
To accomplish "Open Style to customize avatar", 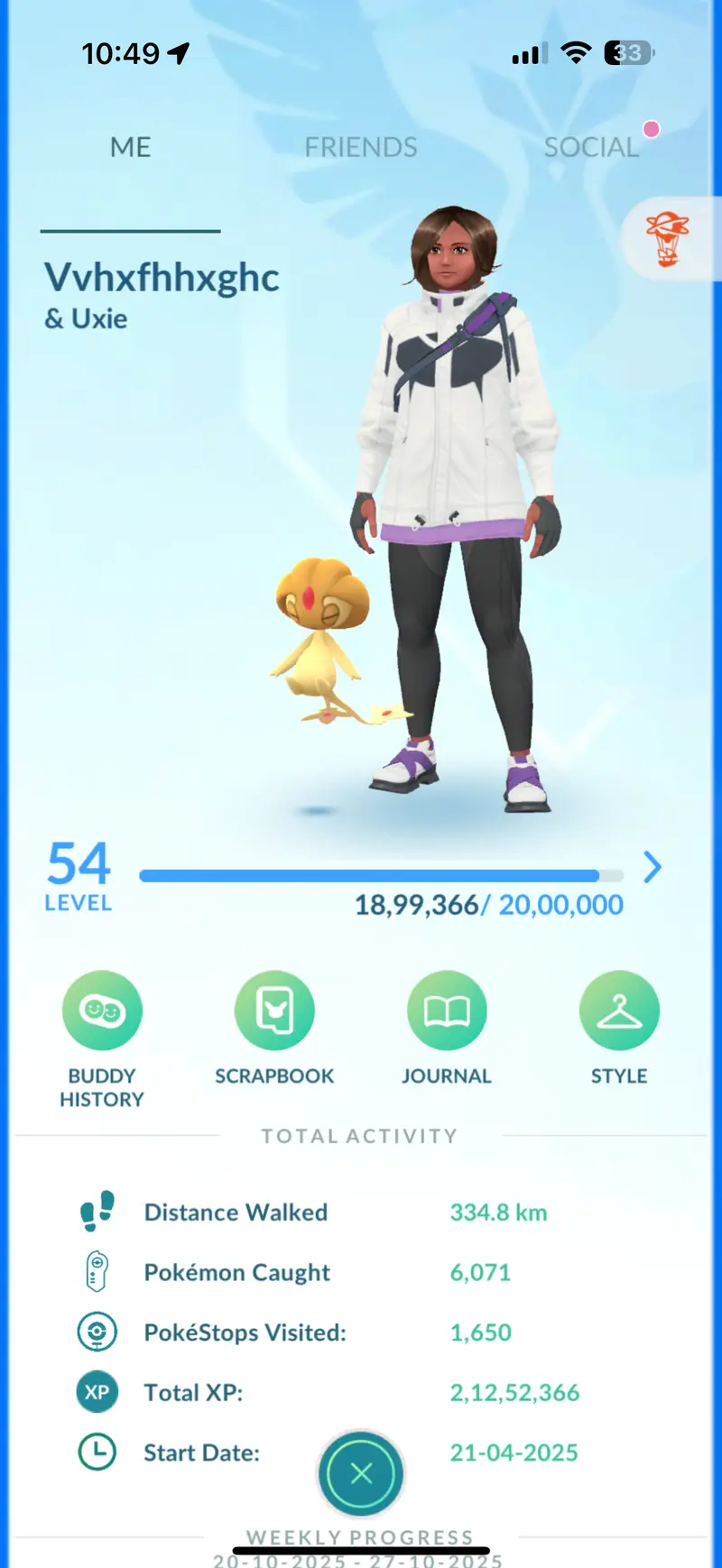I will pyautogui.click(x=619, y=1011).
